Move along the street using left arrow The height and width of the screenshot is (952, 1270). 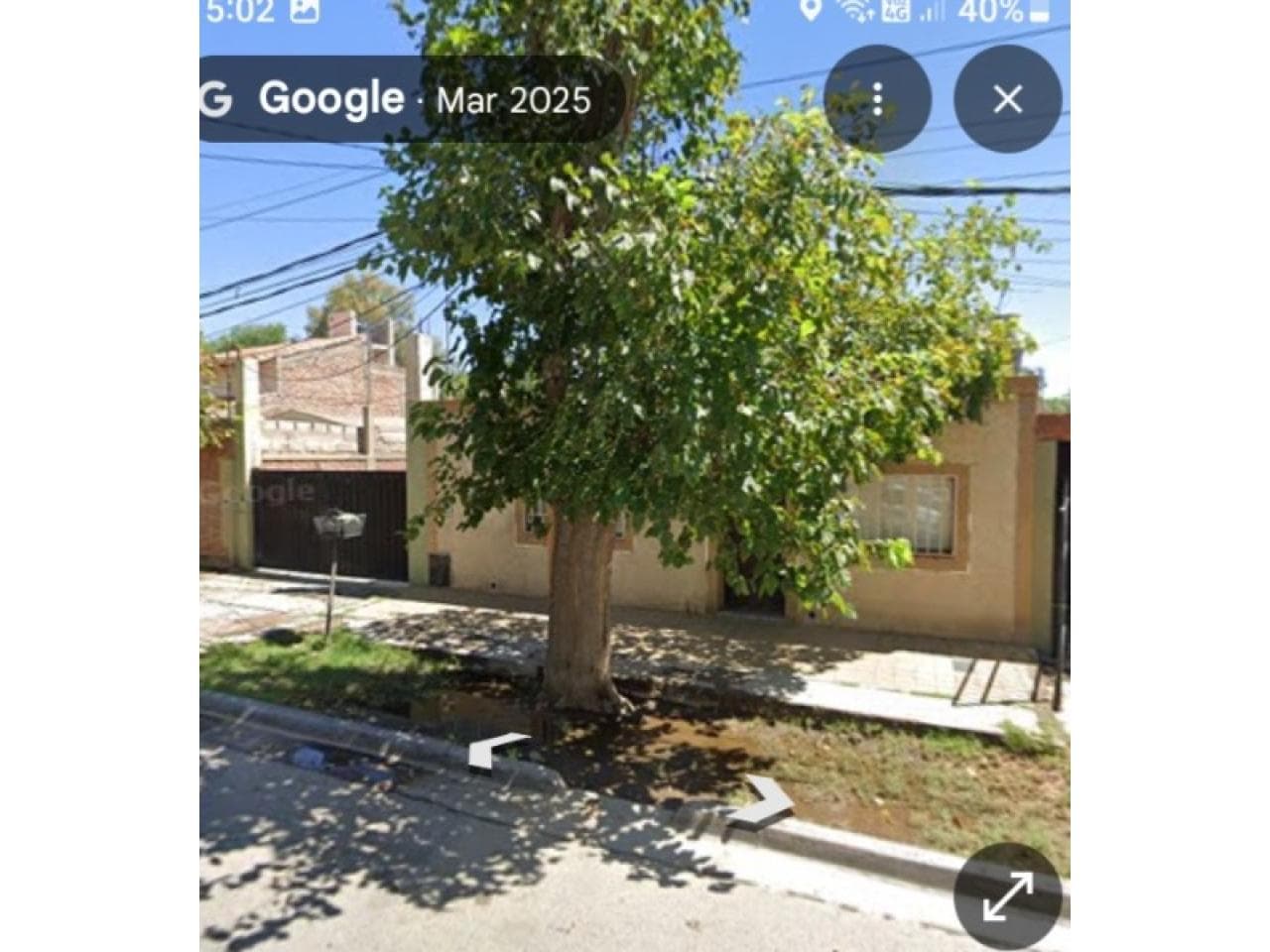pos(498,751)
